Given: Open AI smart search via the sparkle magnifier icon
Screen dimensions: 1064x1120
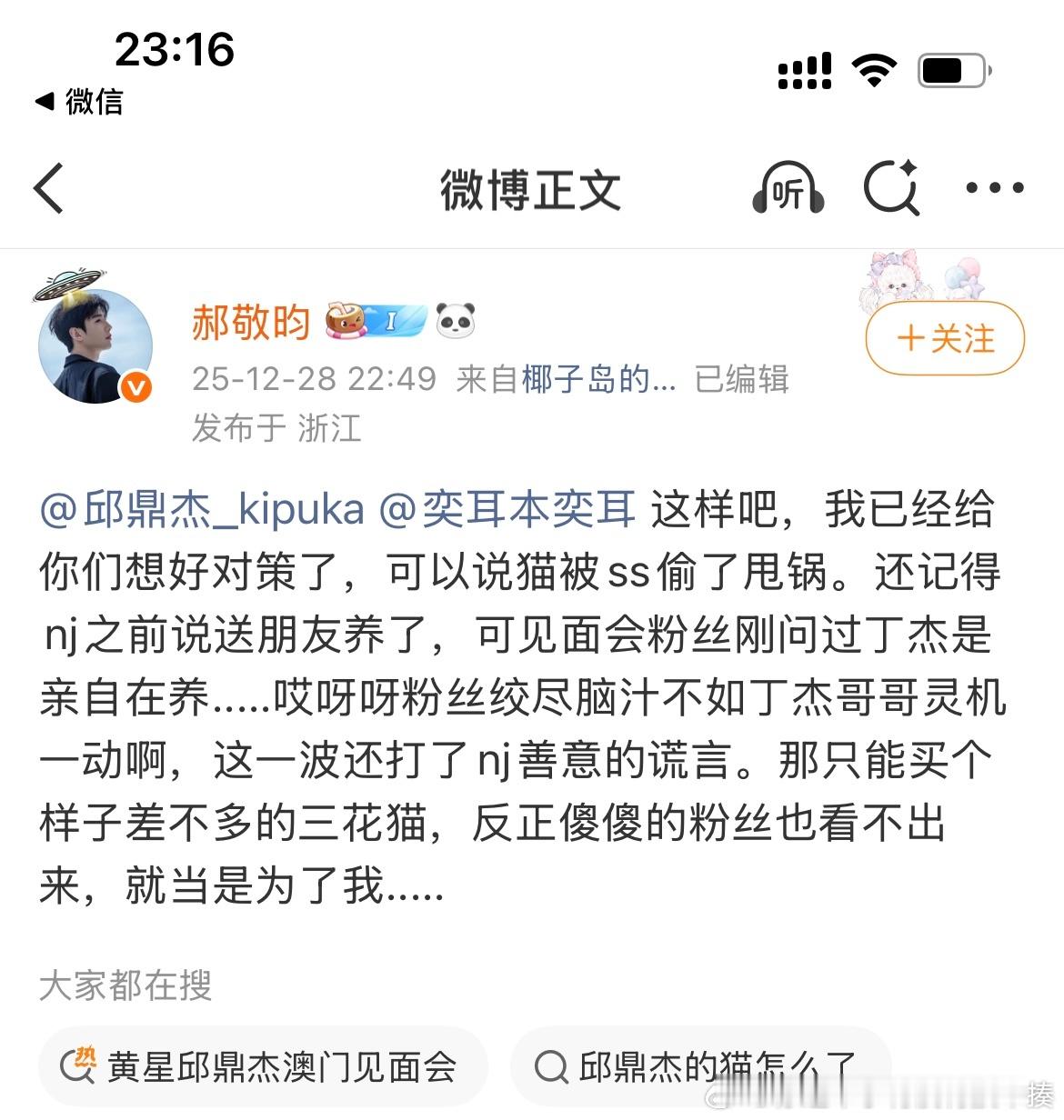Looking at the screenshot, I should (x=891, y=188).
